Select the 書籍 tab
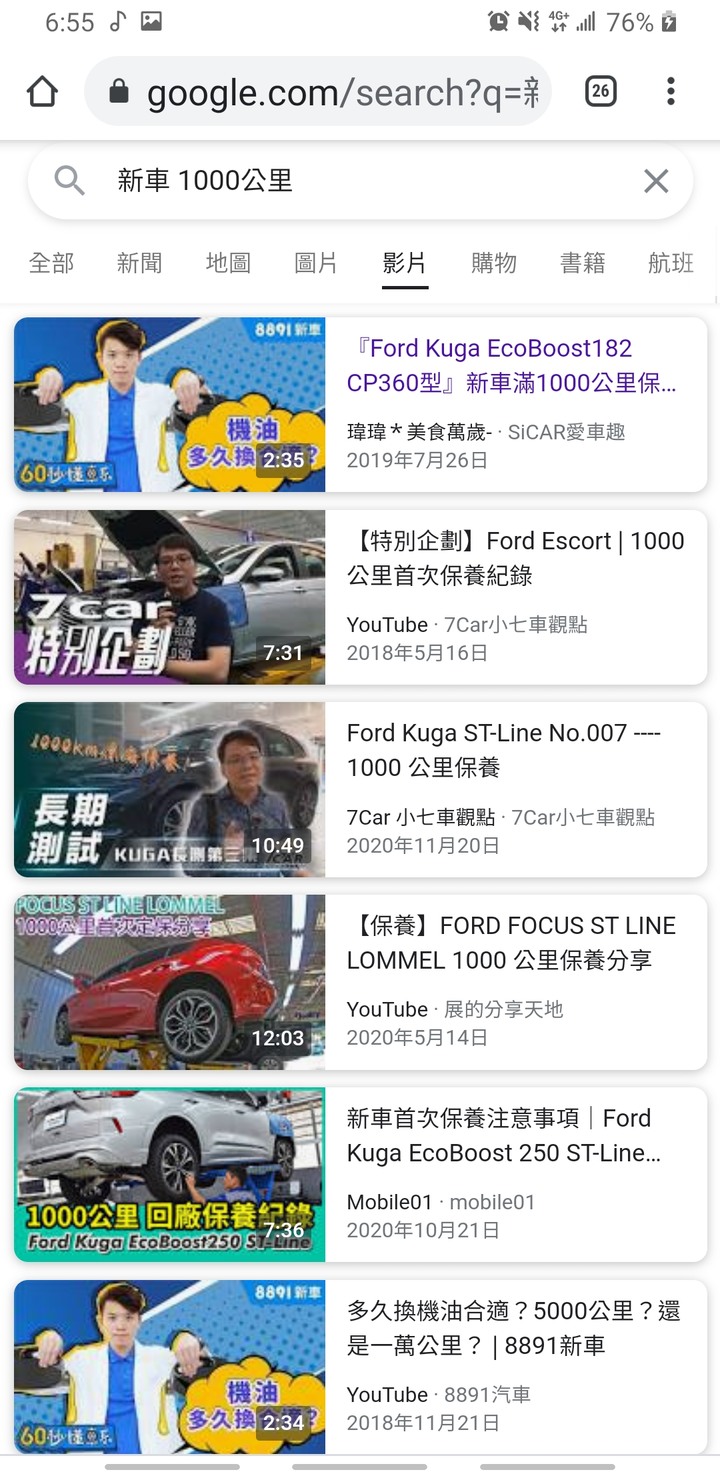Image resolution: width=720 pixels, height=1480 pixels. pos(582,263)
